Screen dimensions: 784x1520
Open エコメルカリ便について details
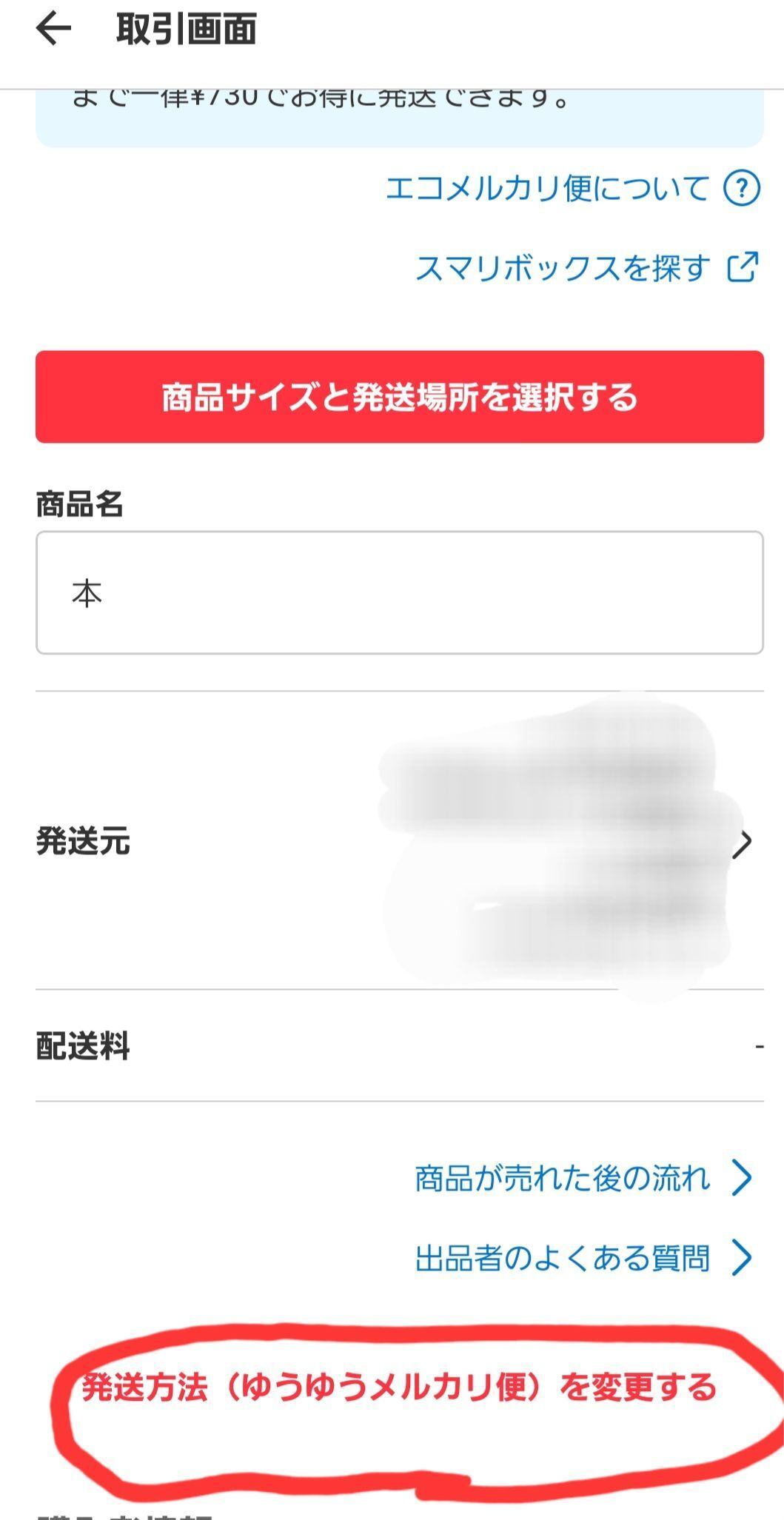click(x=548, y=189)
